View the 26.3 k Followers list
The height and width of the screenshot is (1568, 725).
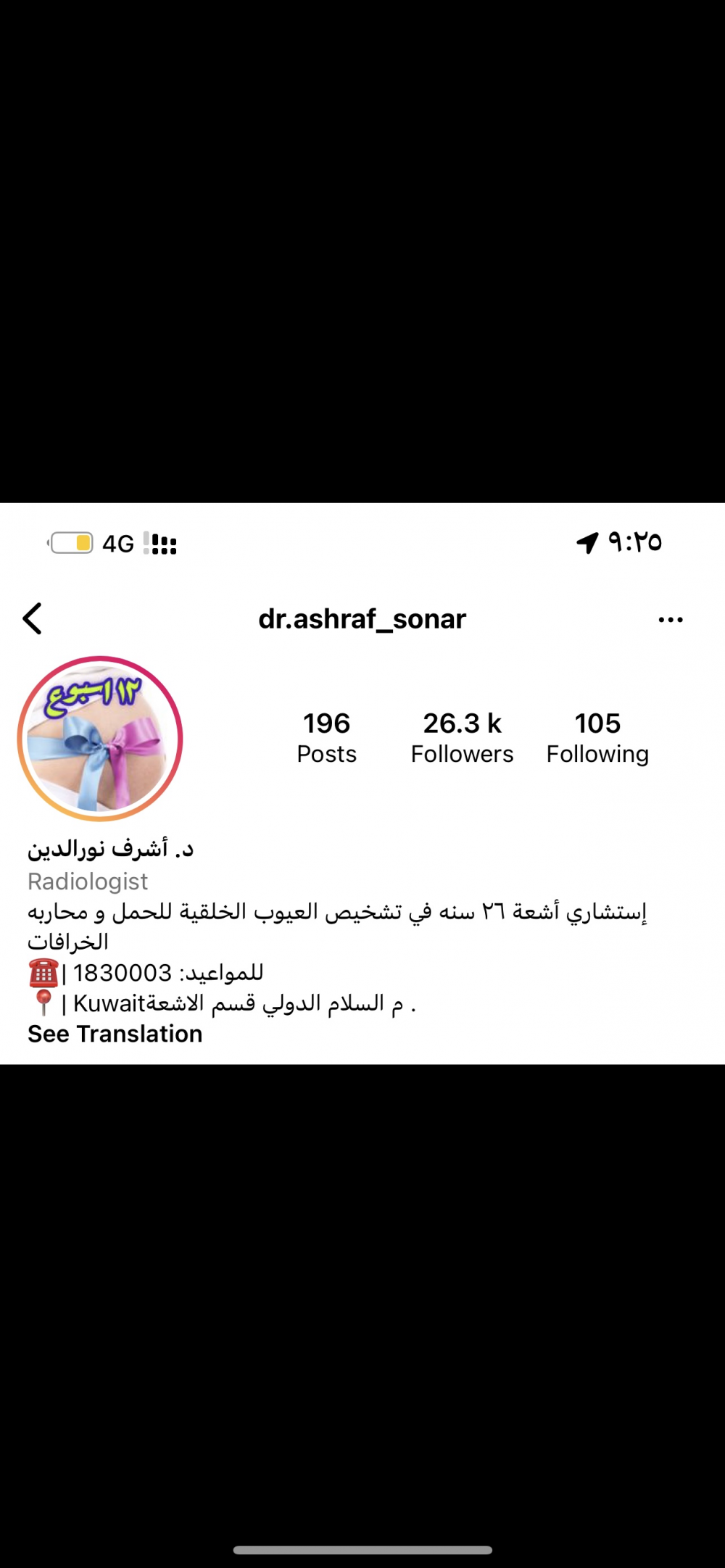coord(462,738)
